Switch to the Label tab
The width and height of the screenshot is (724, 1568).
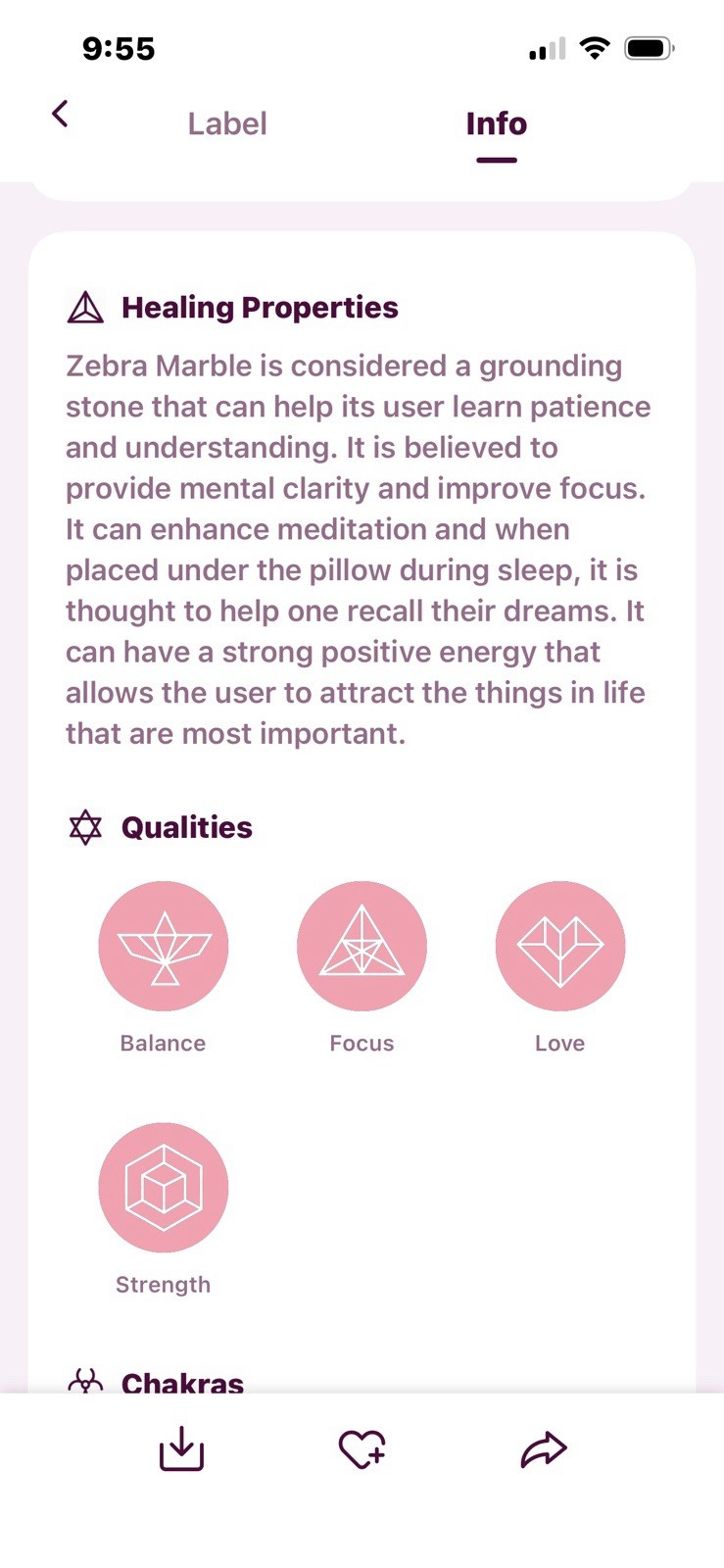[x=227, y=123]
